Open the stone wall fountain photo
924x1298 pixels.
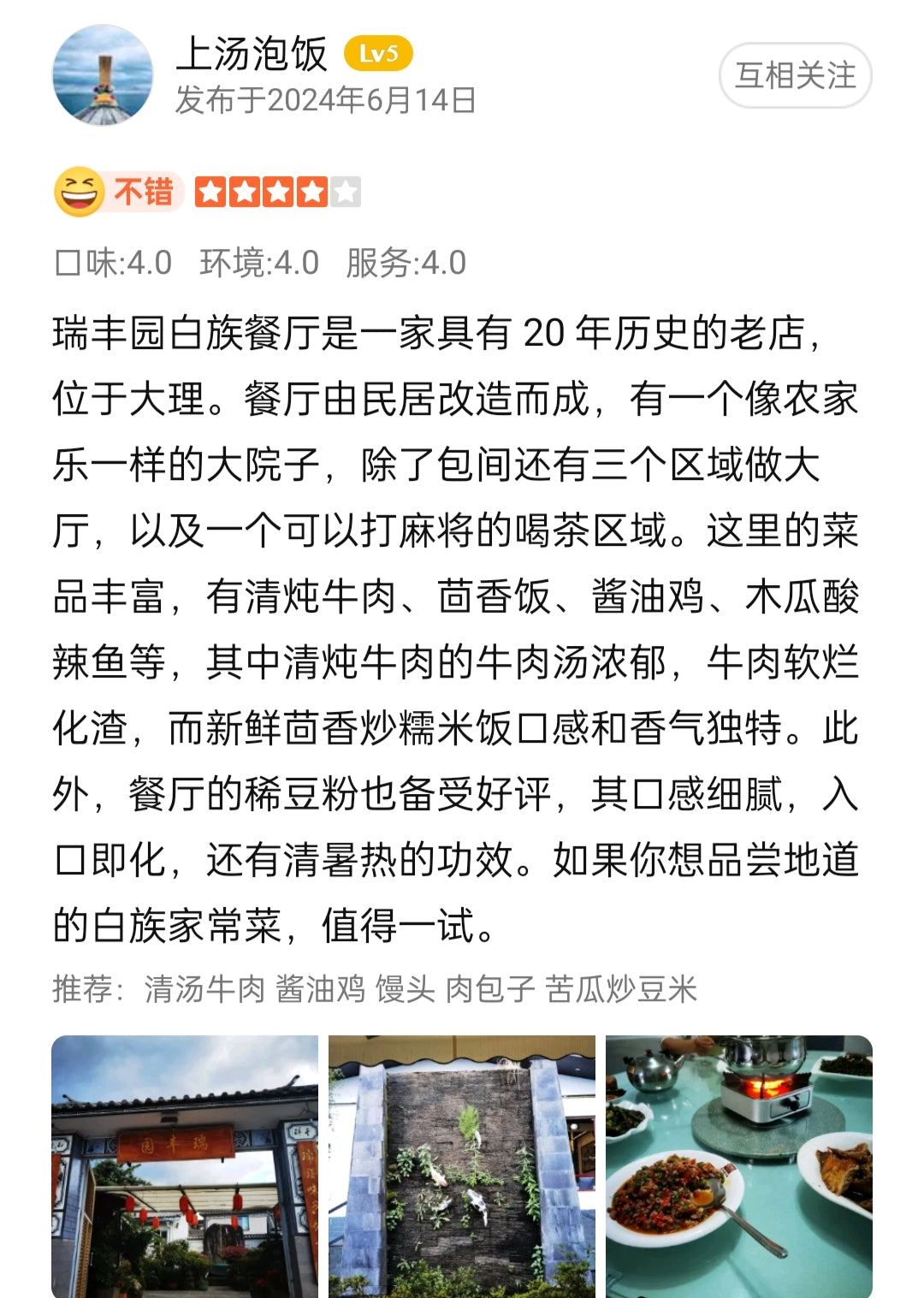click(462, 1165)
